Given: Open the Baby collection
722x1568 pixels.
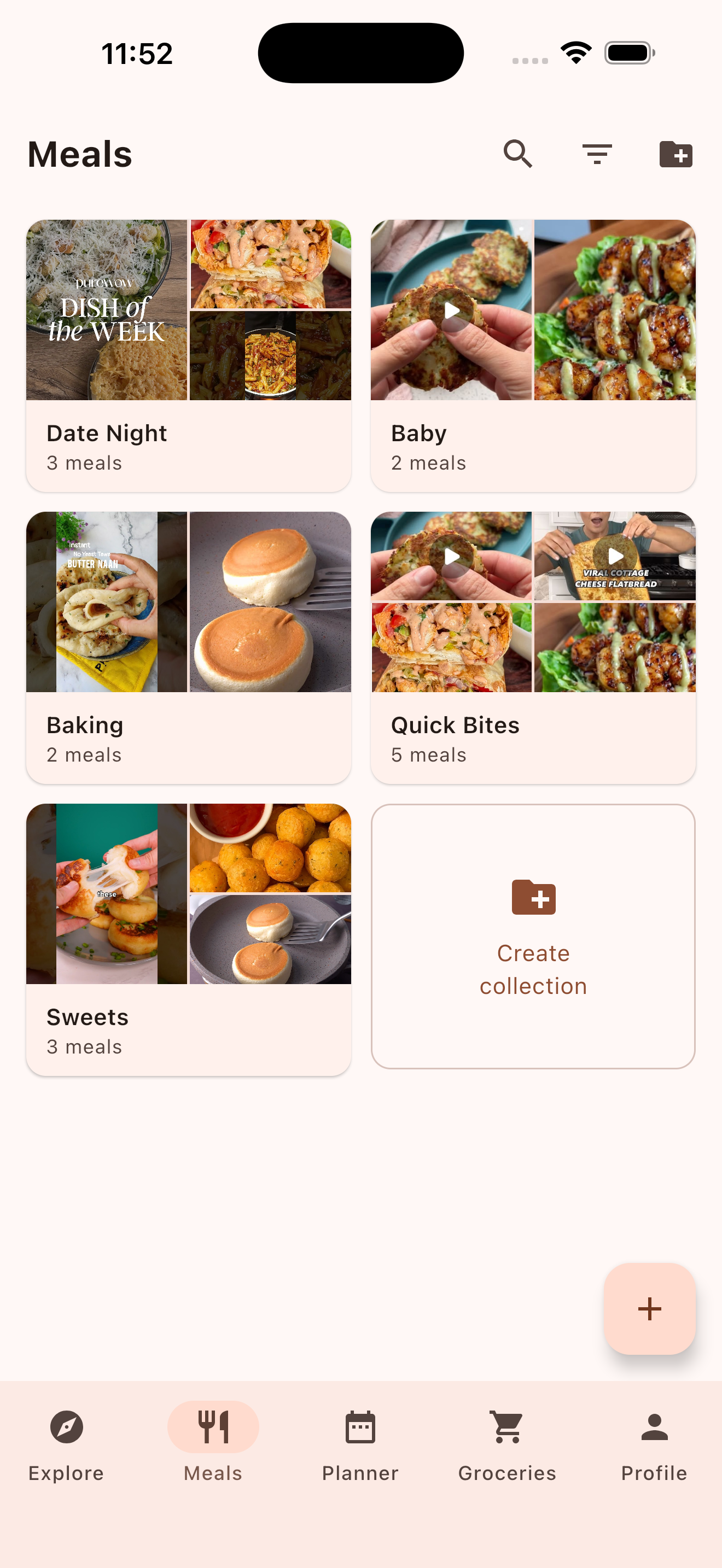Looking at the screenshot, I should tap(533, 355).
